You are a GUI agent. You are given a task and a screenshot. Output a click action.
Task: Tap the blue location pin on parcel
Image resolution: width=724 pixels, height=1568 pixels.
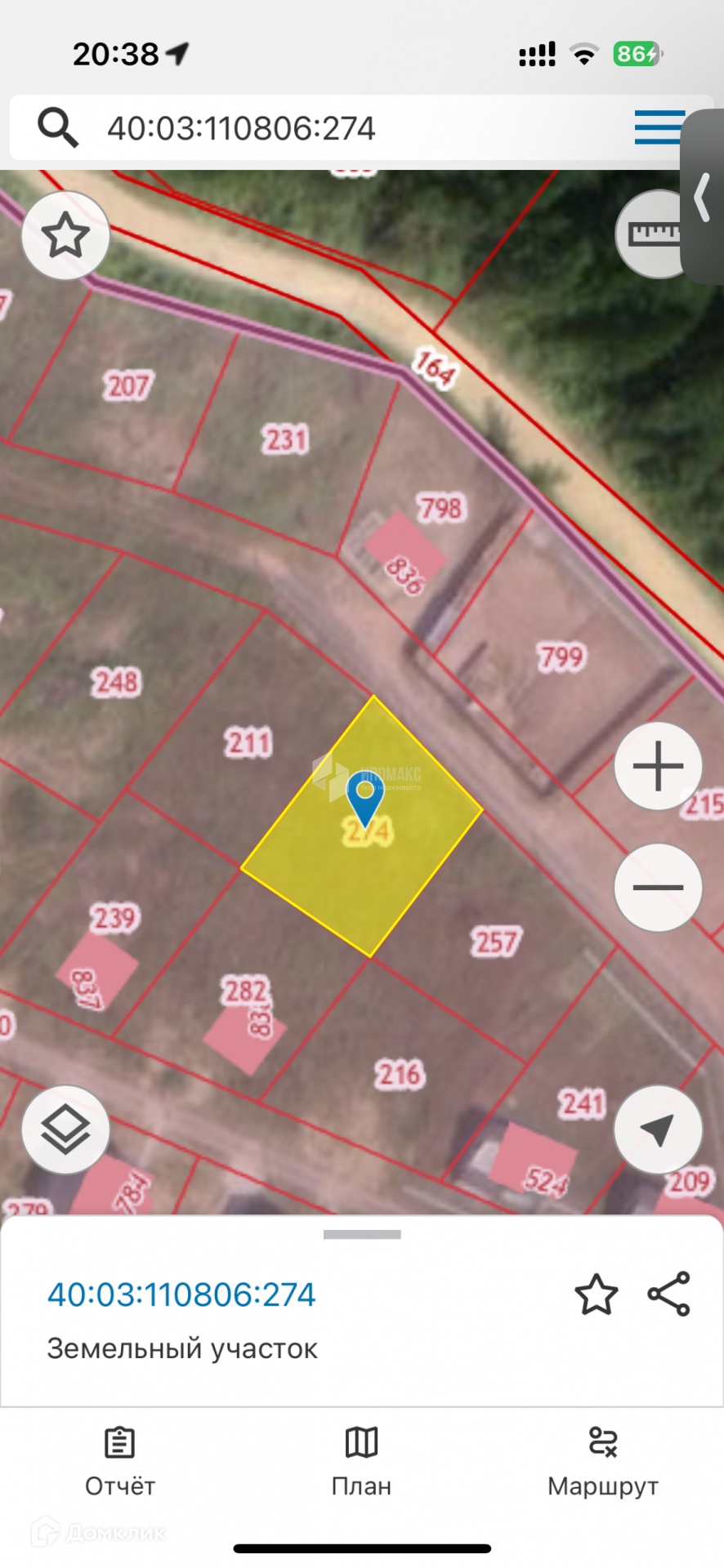365,798
